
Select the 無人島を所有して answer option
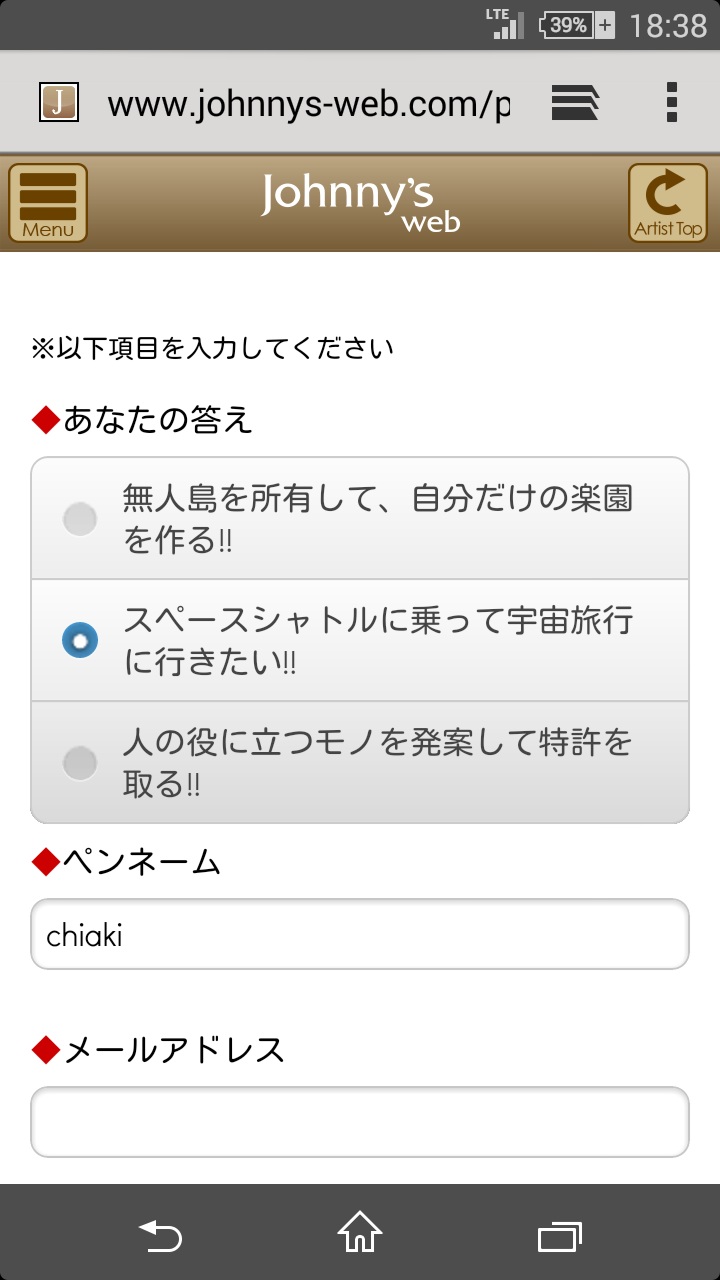click(360, 519)
